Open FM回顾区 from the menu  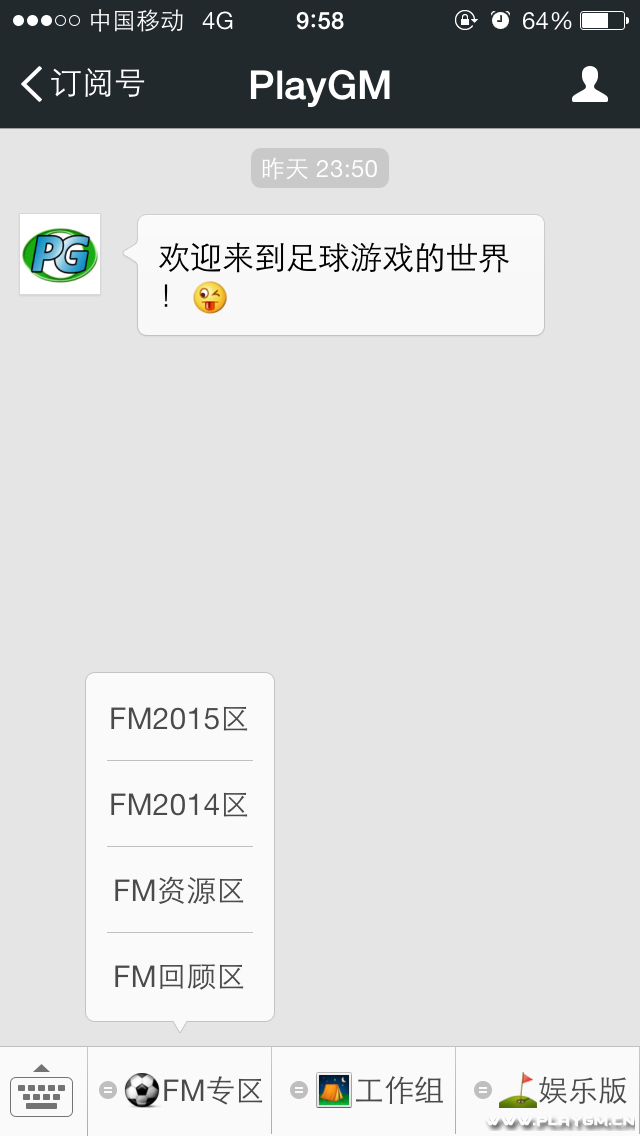179,977
